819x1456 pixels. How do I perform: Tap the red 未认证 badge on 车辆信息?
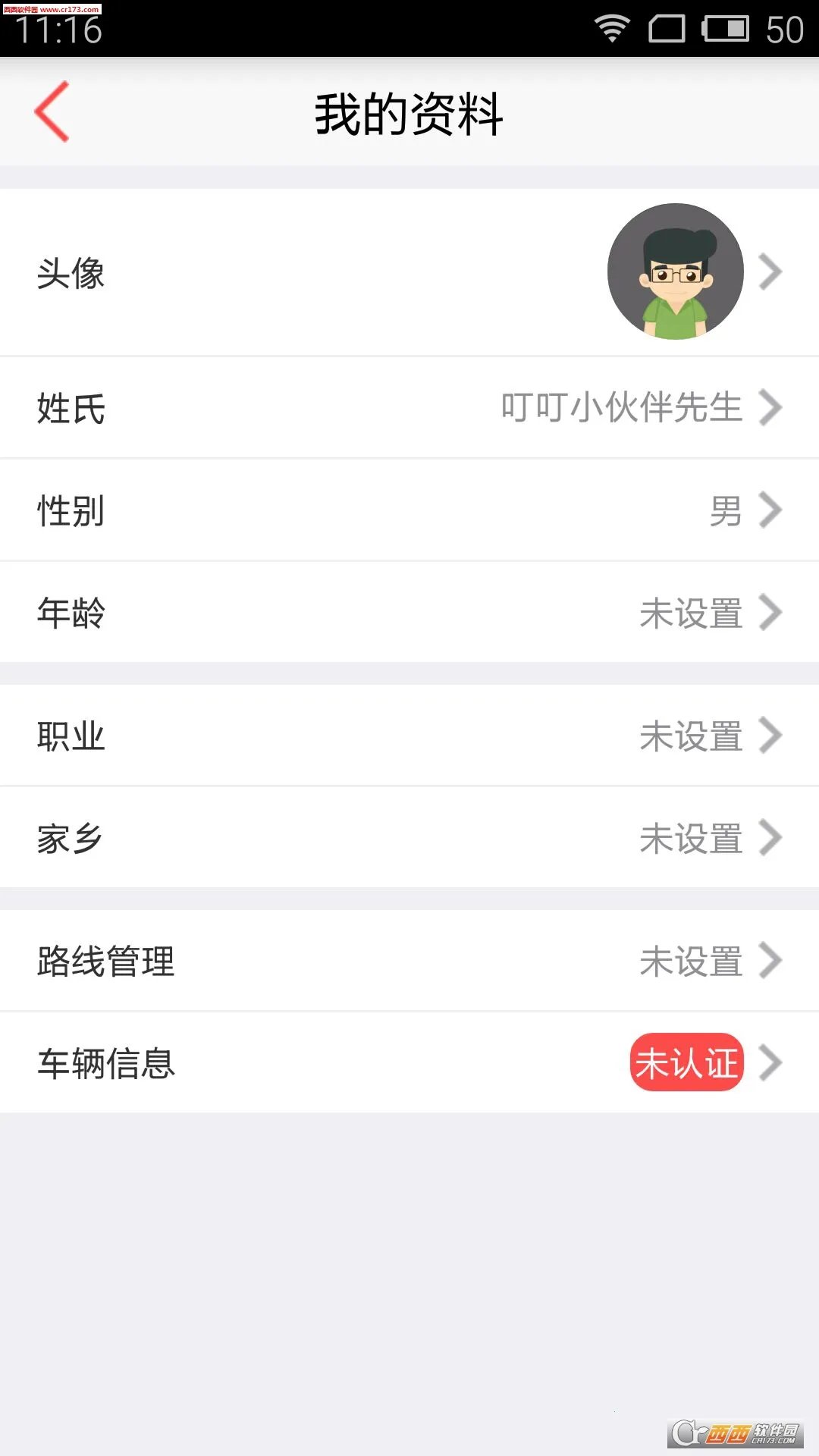pyautogui.click(x=685, y=1062)
